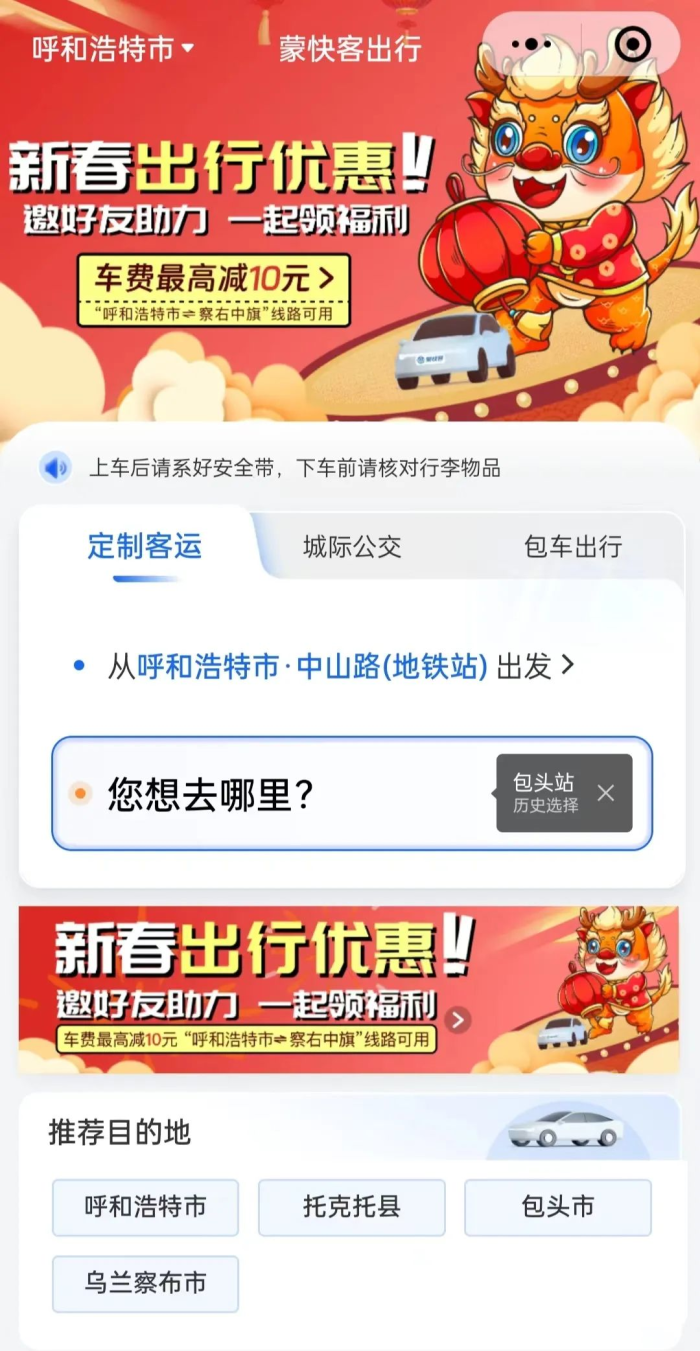This screenshot has height=1351, width=700.
Task: Dismiss the 包头站 history suggestion
Action: [606, 793]
